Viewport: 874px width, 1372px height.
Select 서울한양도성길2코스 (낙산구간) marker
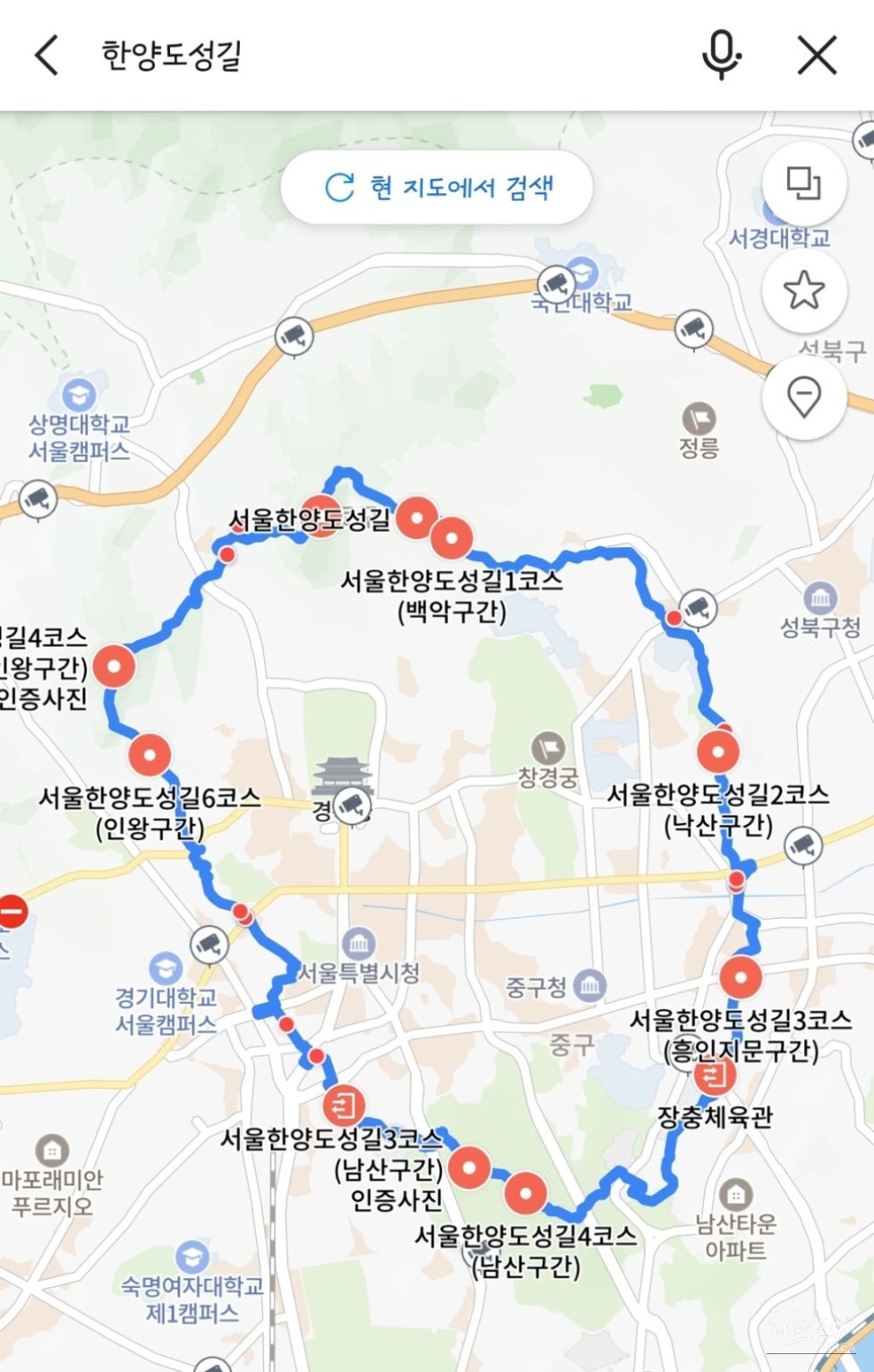(x=718, y=751)
